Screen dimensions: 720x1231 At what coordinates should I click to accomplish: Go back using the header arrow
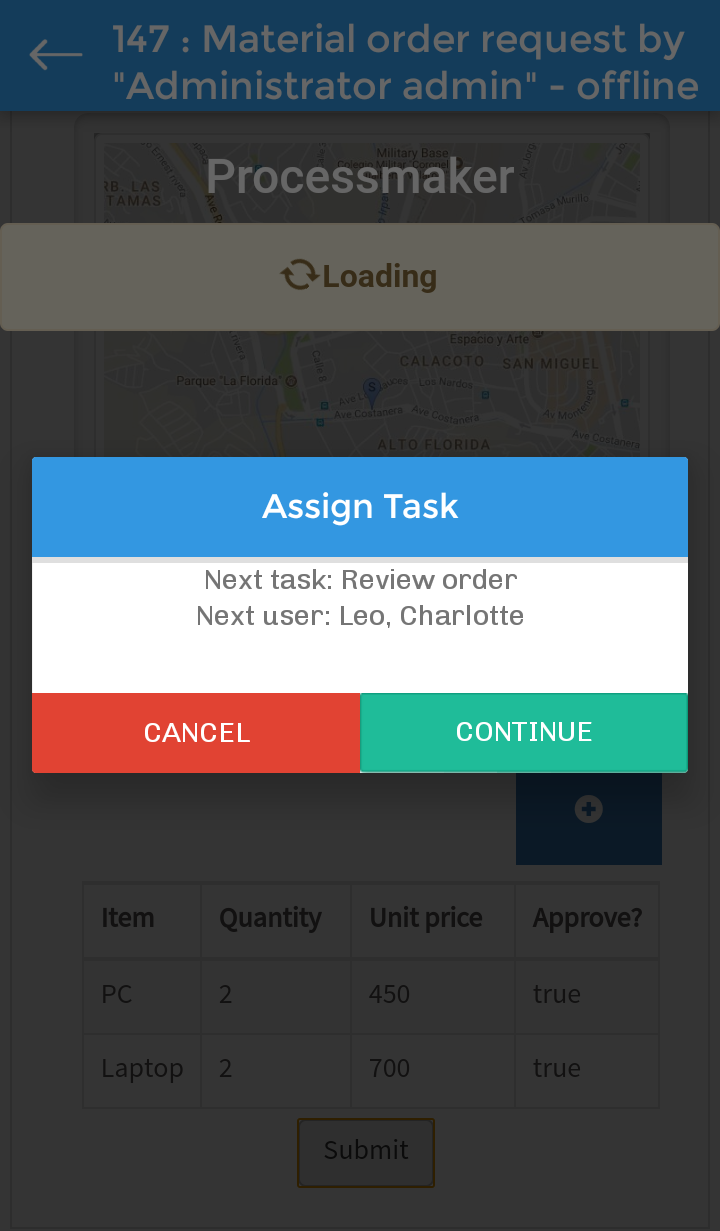point(55,55)
